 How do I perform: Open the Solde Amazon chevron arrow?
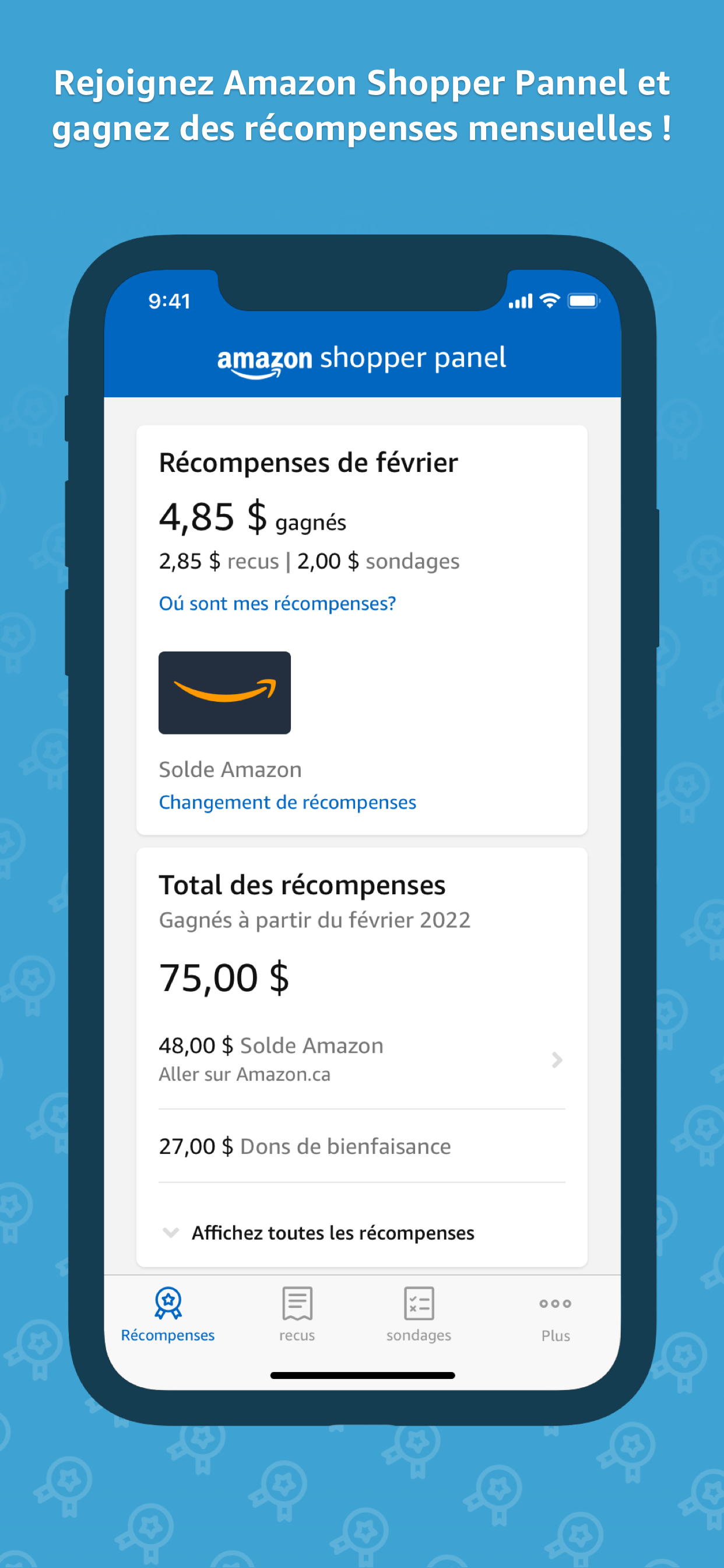click(x=557, y=1061)
